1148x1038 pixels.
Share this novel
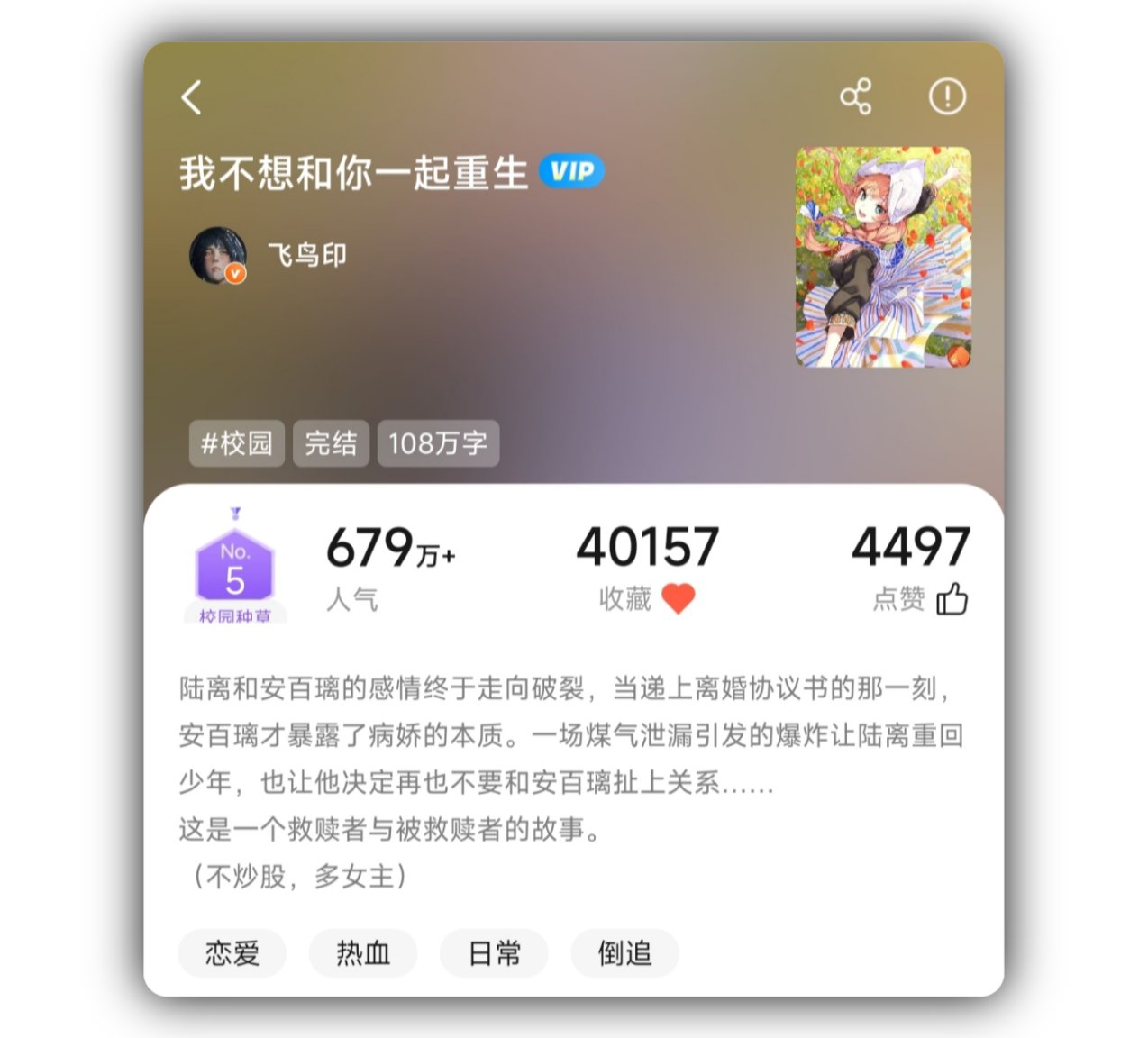(855, 96)
